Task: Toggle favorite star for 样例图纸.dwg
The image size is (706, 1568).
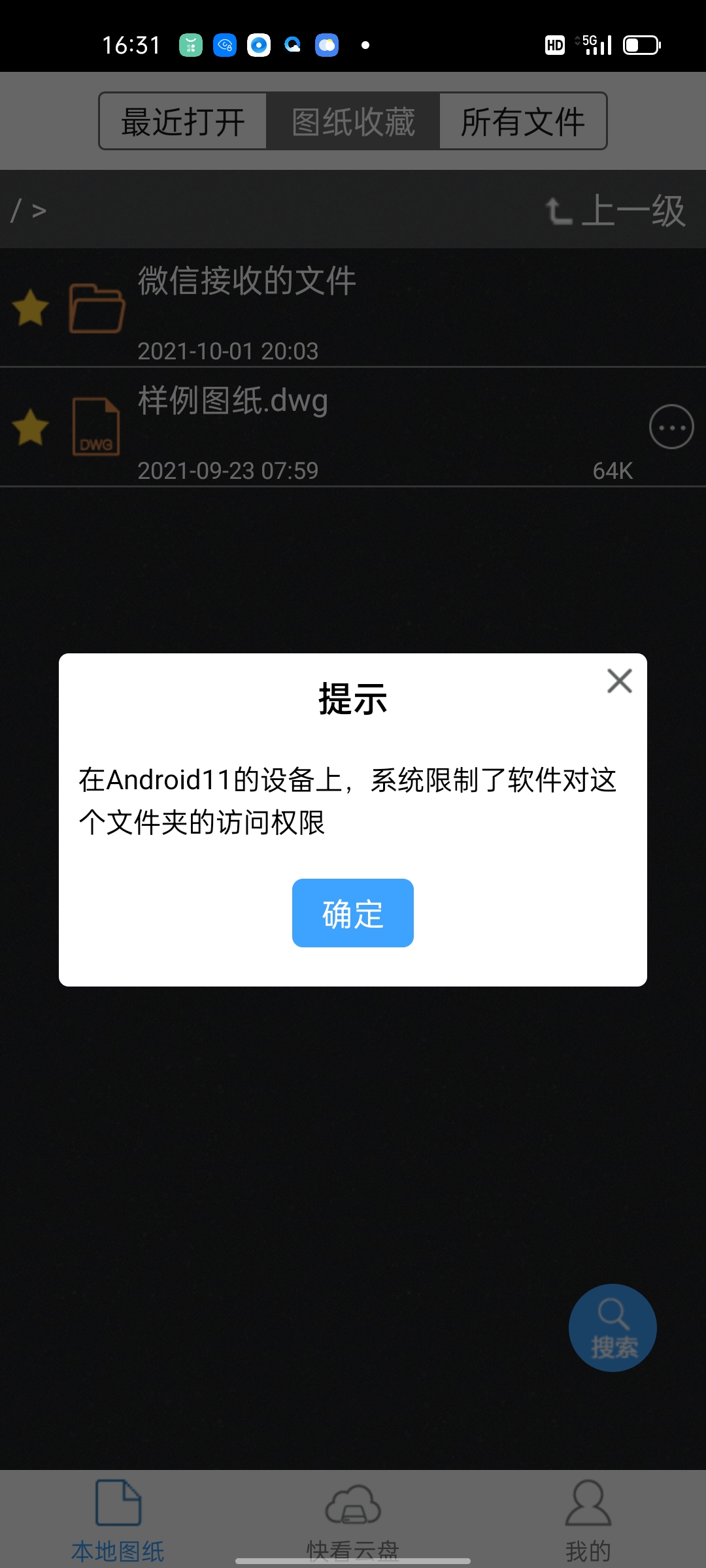Action: (31, 427)
